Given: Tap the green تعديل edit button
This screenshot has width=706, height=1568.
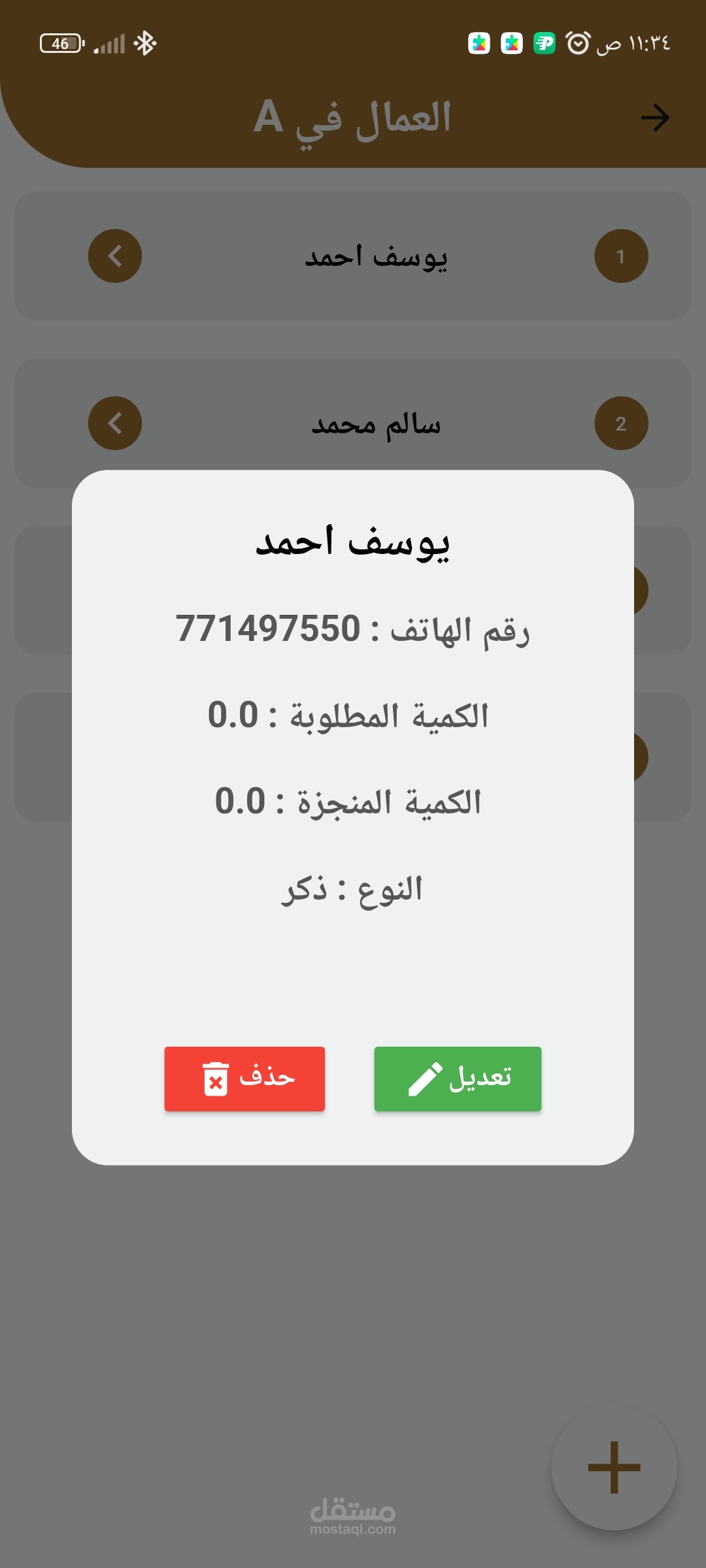Looking at the screenshot, I should tap(458, 1079).
